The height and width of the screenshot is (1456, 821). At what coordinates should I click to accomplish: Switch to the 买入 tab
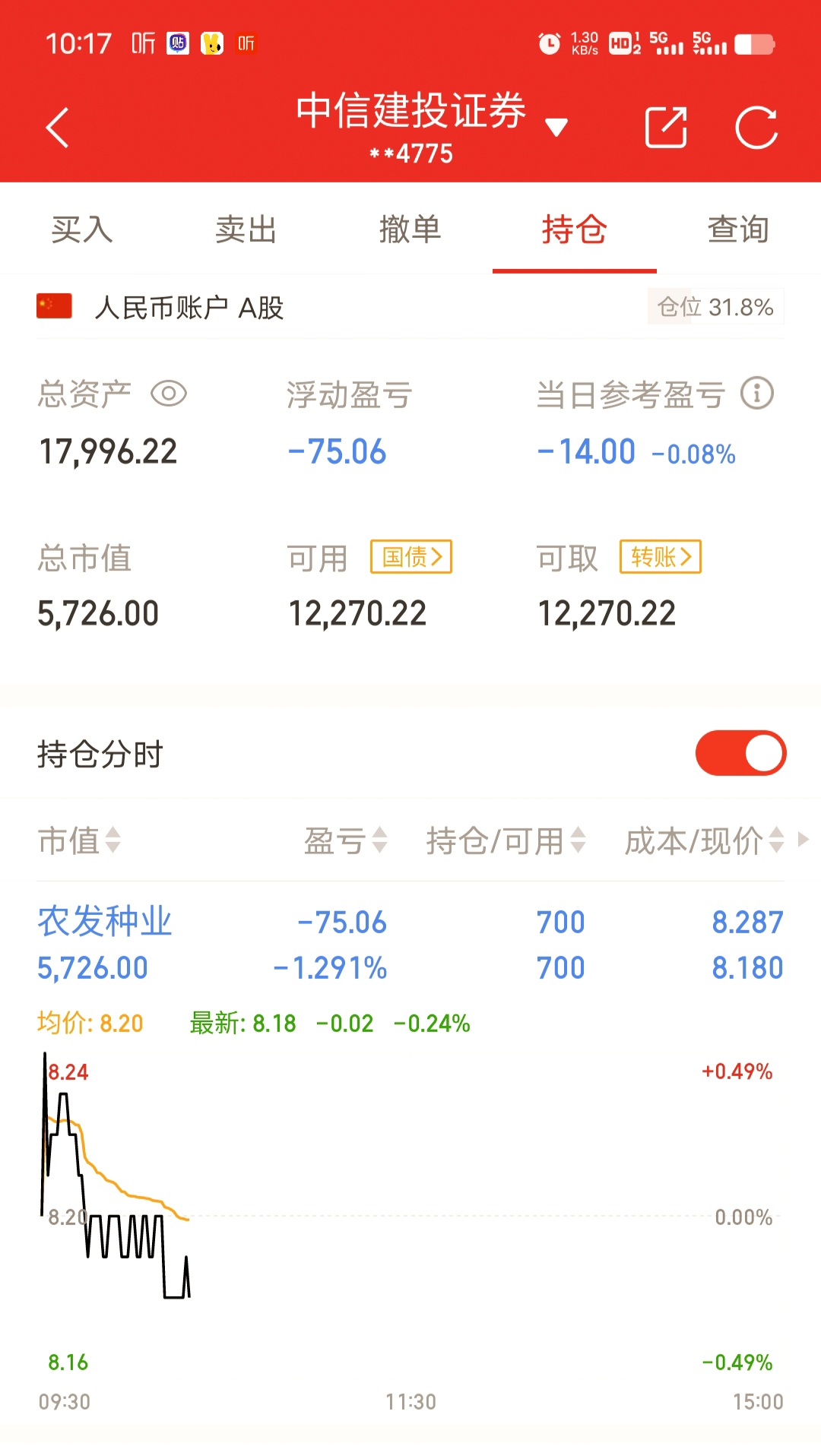(82, 229)
